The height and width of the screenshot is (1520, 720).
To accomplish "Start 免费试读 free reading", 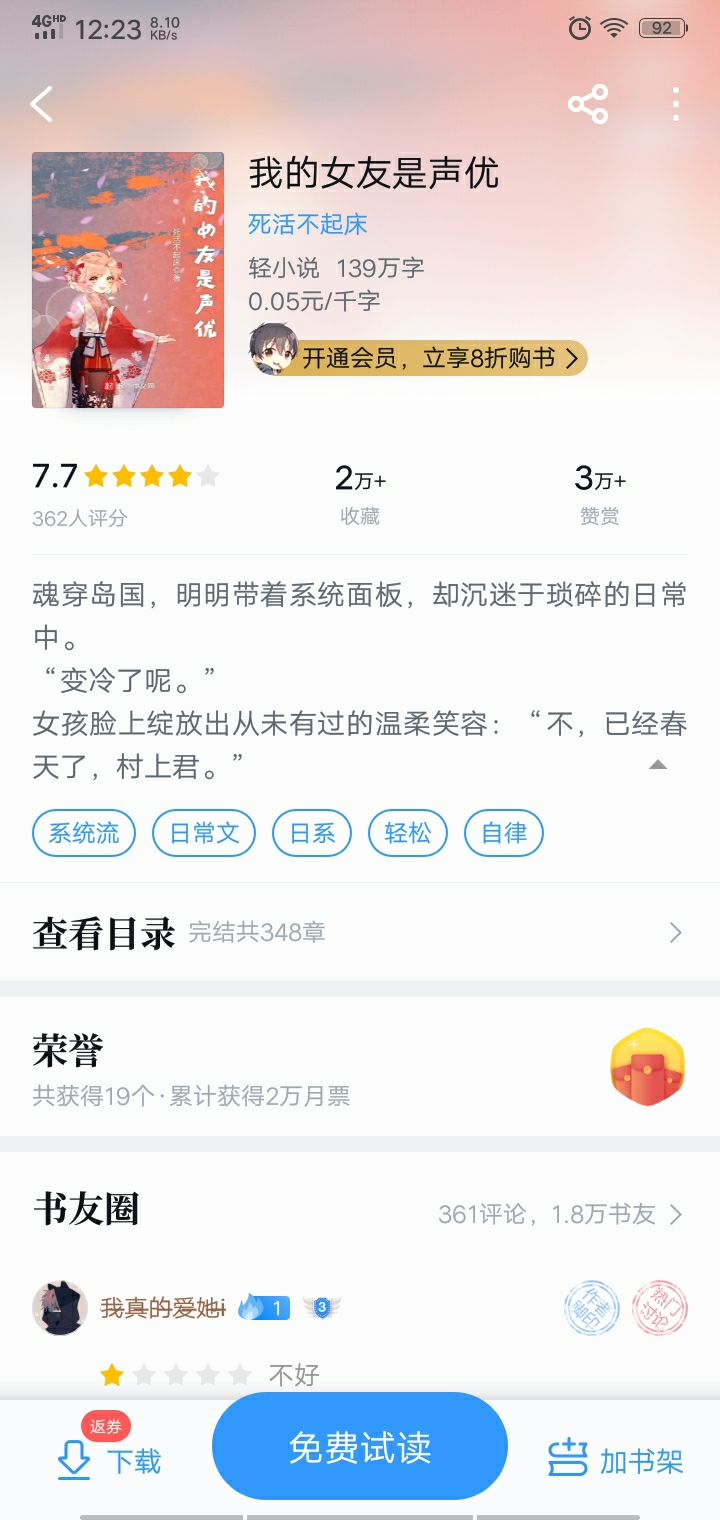I will coord(360,1447).
